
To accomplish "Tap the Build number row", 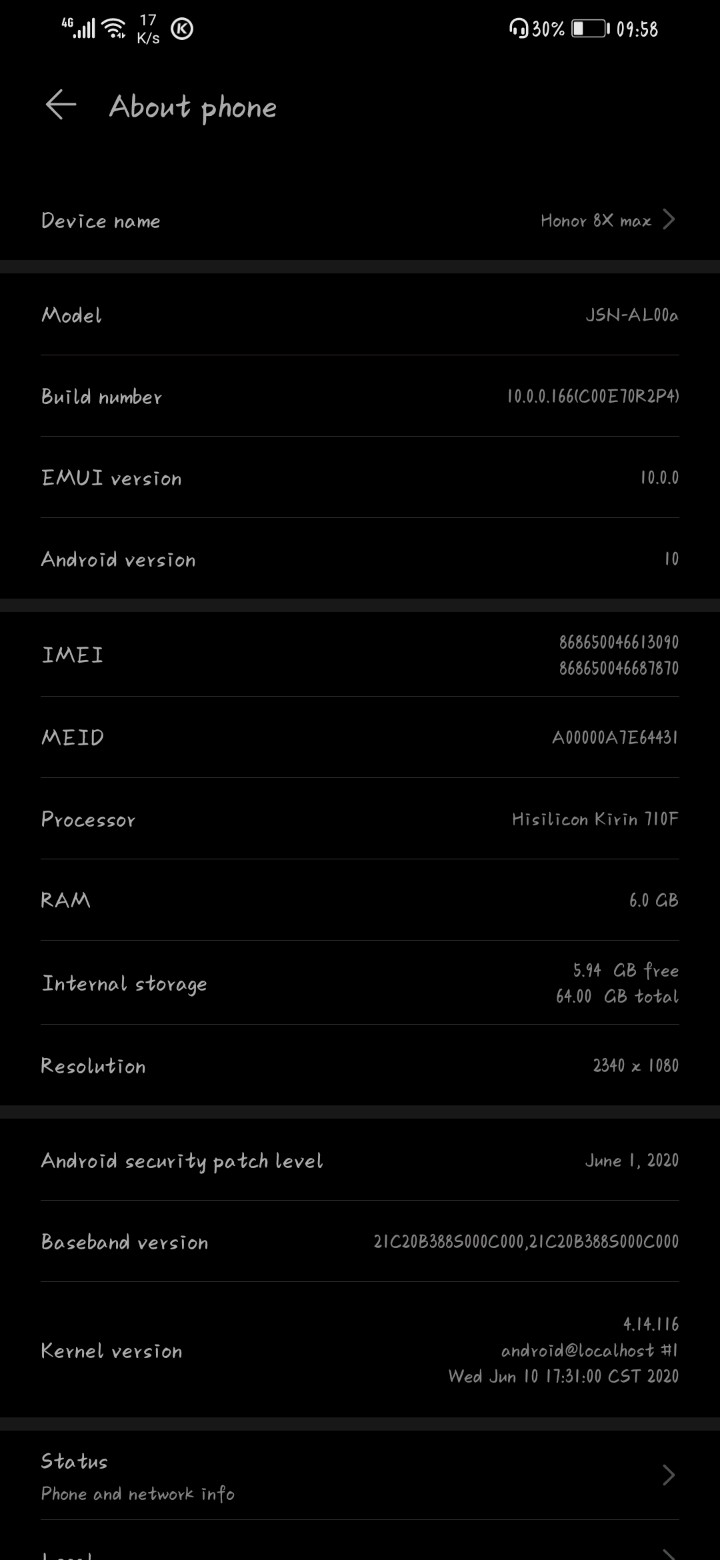I will 360,396.
